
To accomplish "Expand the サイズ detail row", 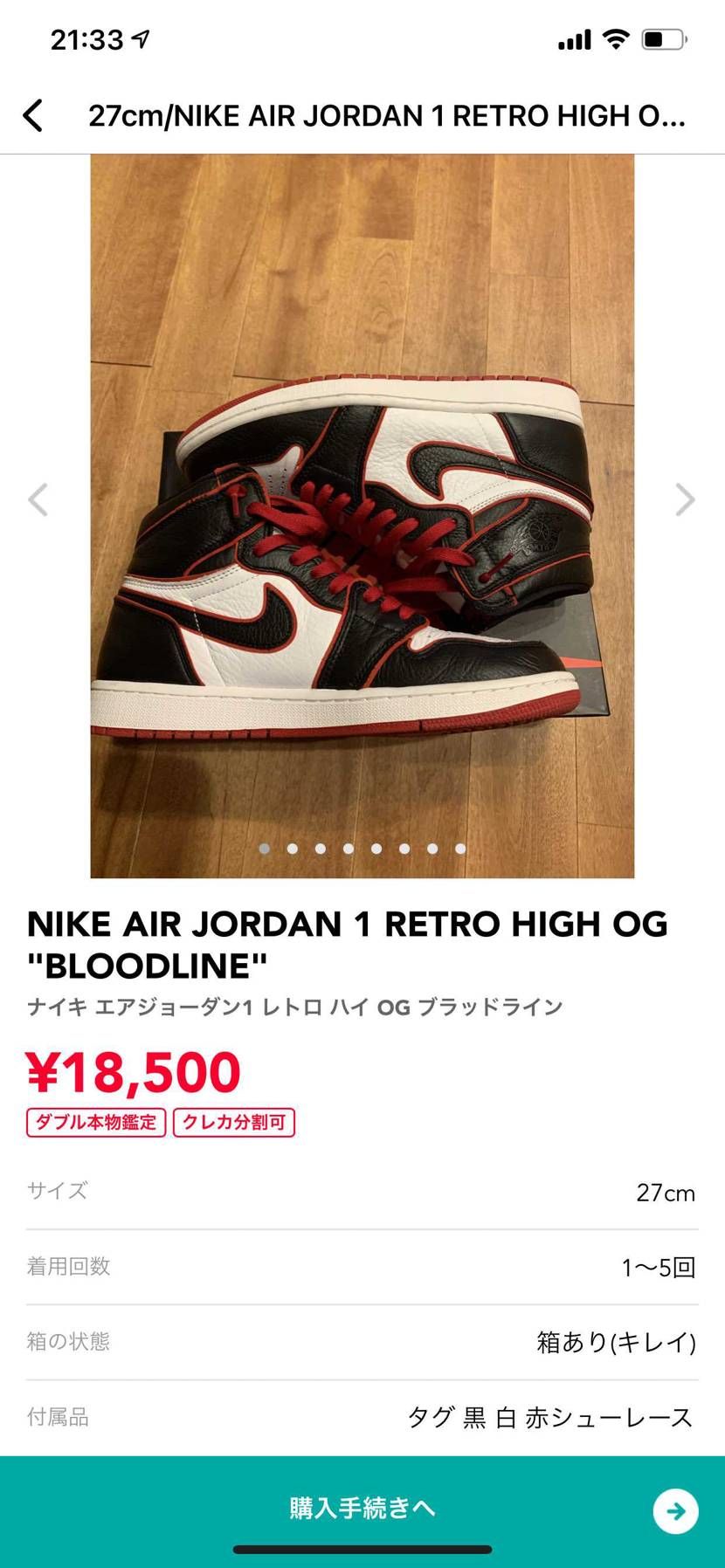I will (362, 1190).
